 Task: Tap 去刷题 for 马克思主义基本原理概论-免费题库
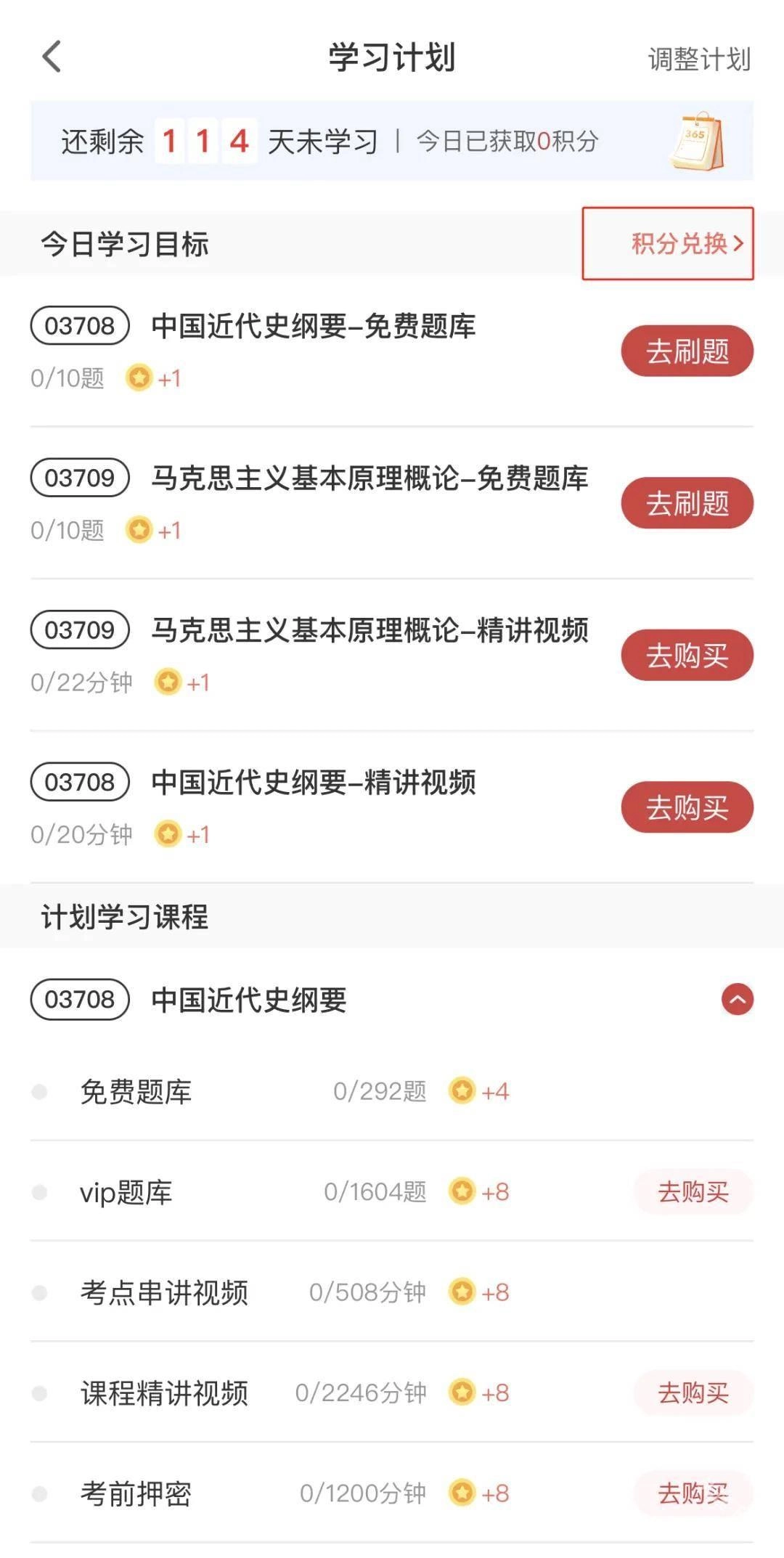coord(687,503)
